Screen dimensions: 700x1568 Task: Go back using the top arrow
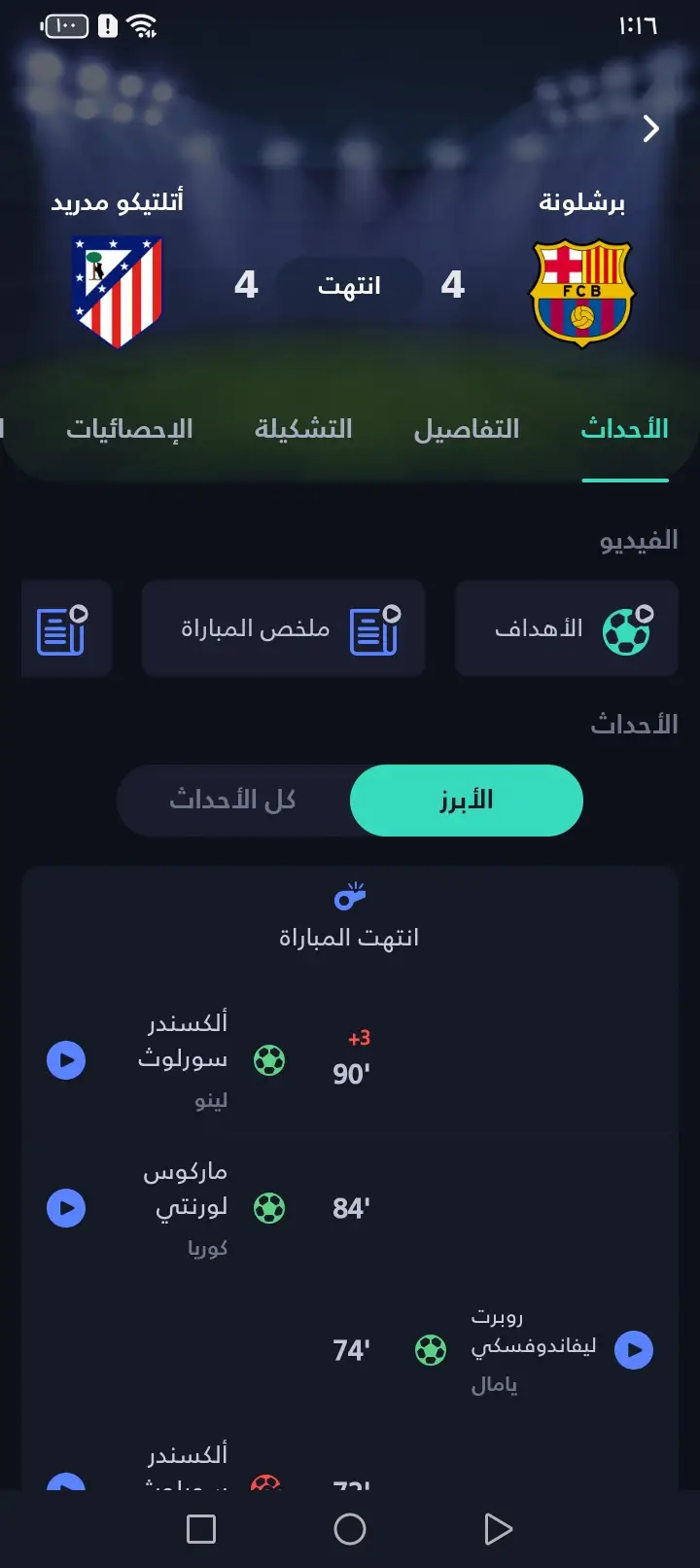click(651, 128)
